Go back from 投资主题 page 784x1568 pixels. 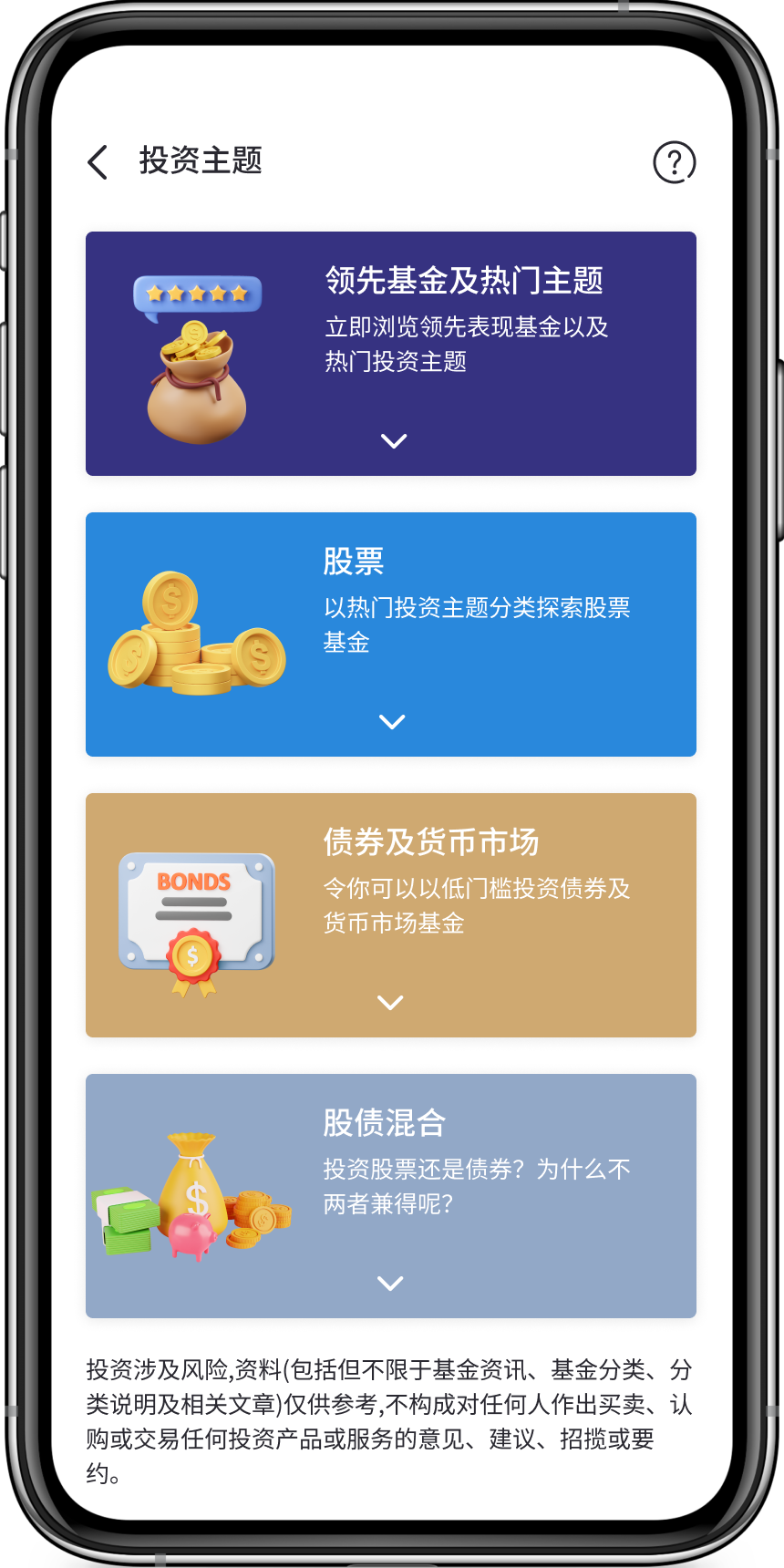coord(98,162)
